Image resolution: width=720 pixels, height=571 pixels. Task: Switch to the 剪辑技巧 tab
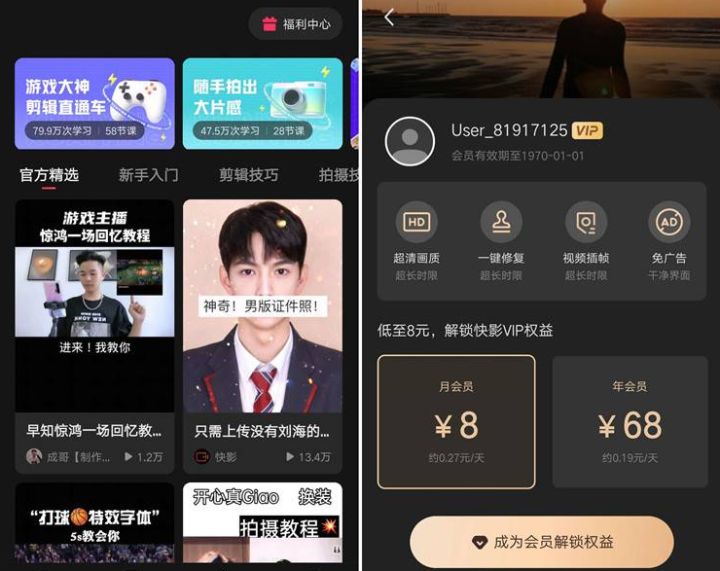tap(248, 175)
